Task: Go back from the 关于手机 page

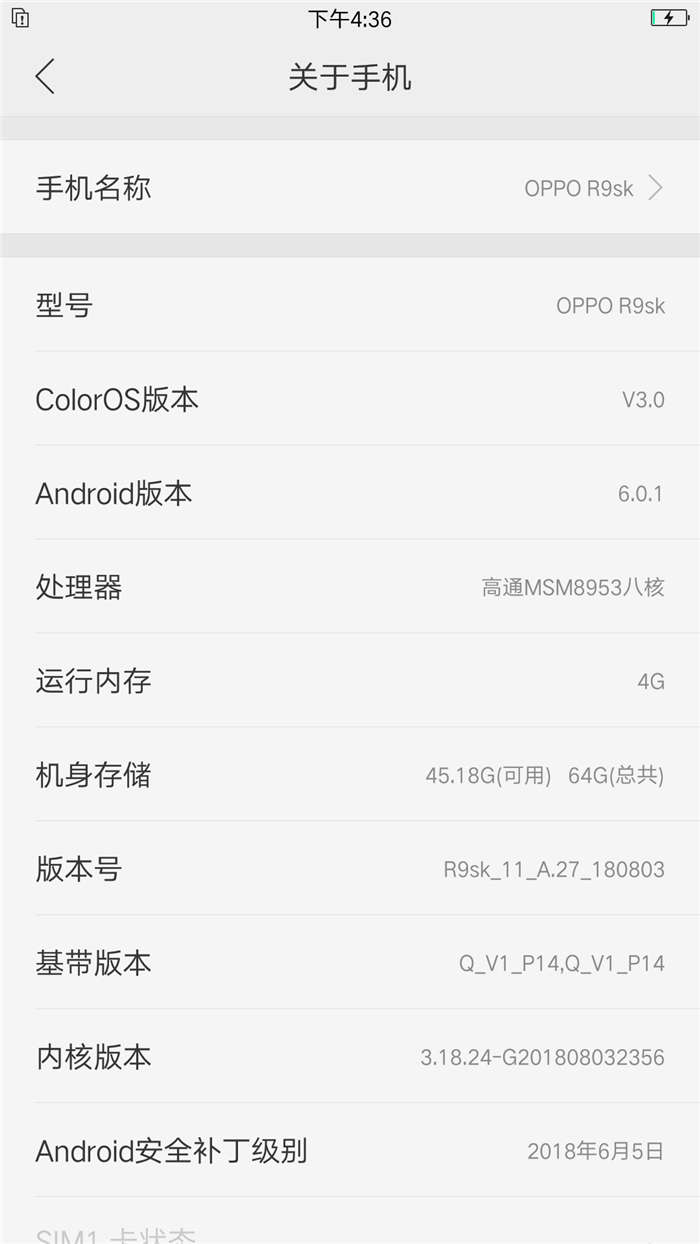Action: click(x=45, y=77)
